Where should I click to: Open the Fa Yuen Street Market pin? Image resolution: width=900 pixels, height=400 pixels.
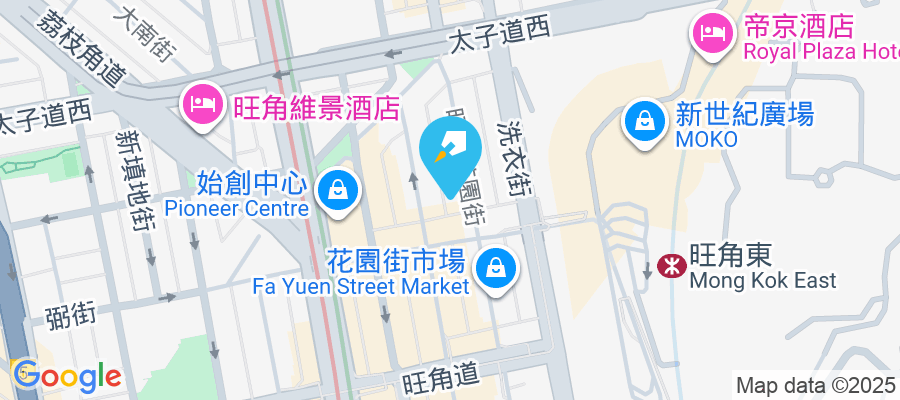(x=495, y=267)
